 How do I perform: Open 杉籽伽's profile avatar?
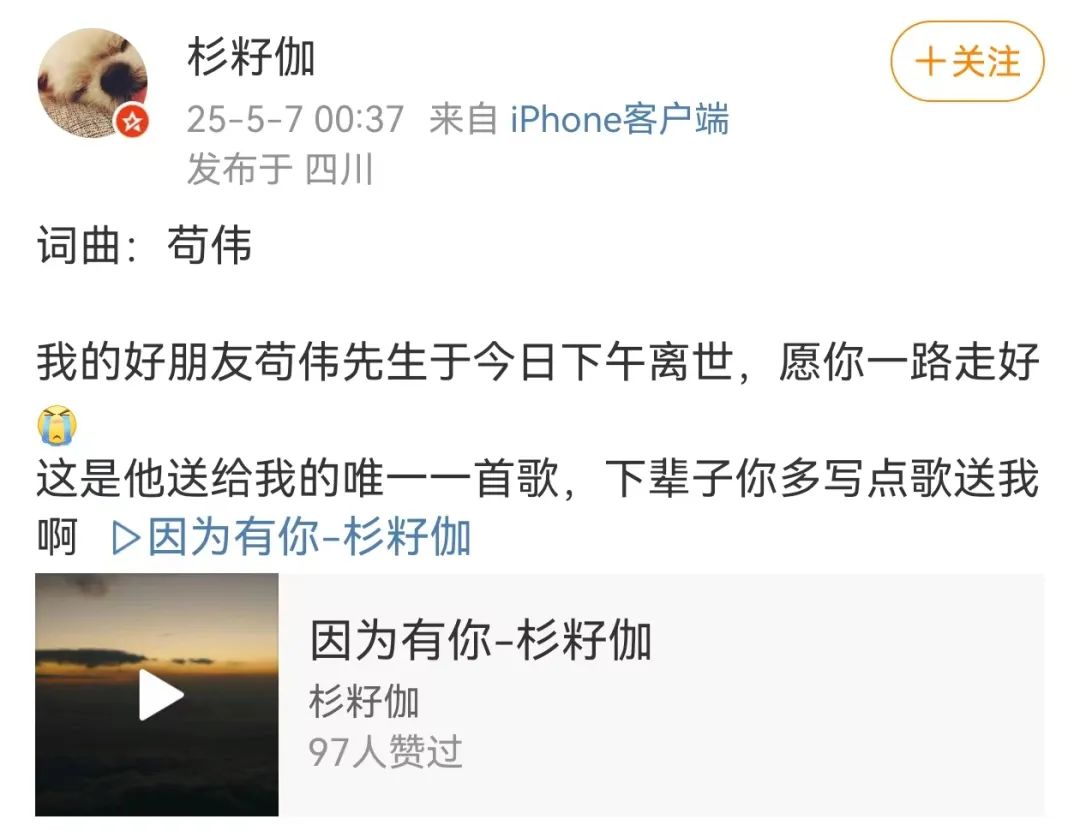click(x=93, y=83)
